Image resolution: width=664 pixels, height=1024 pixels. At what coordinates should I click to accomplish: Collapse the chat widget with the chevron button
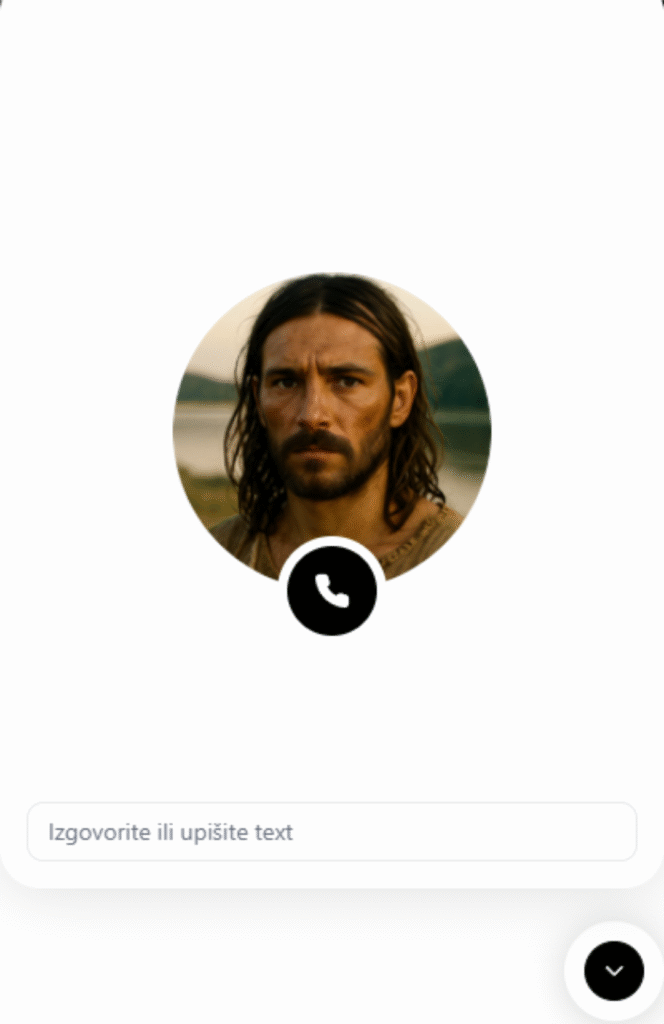tap(614, 970)
